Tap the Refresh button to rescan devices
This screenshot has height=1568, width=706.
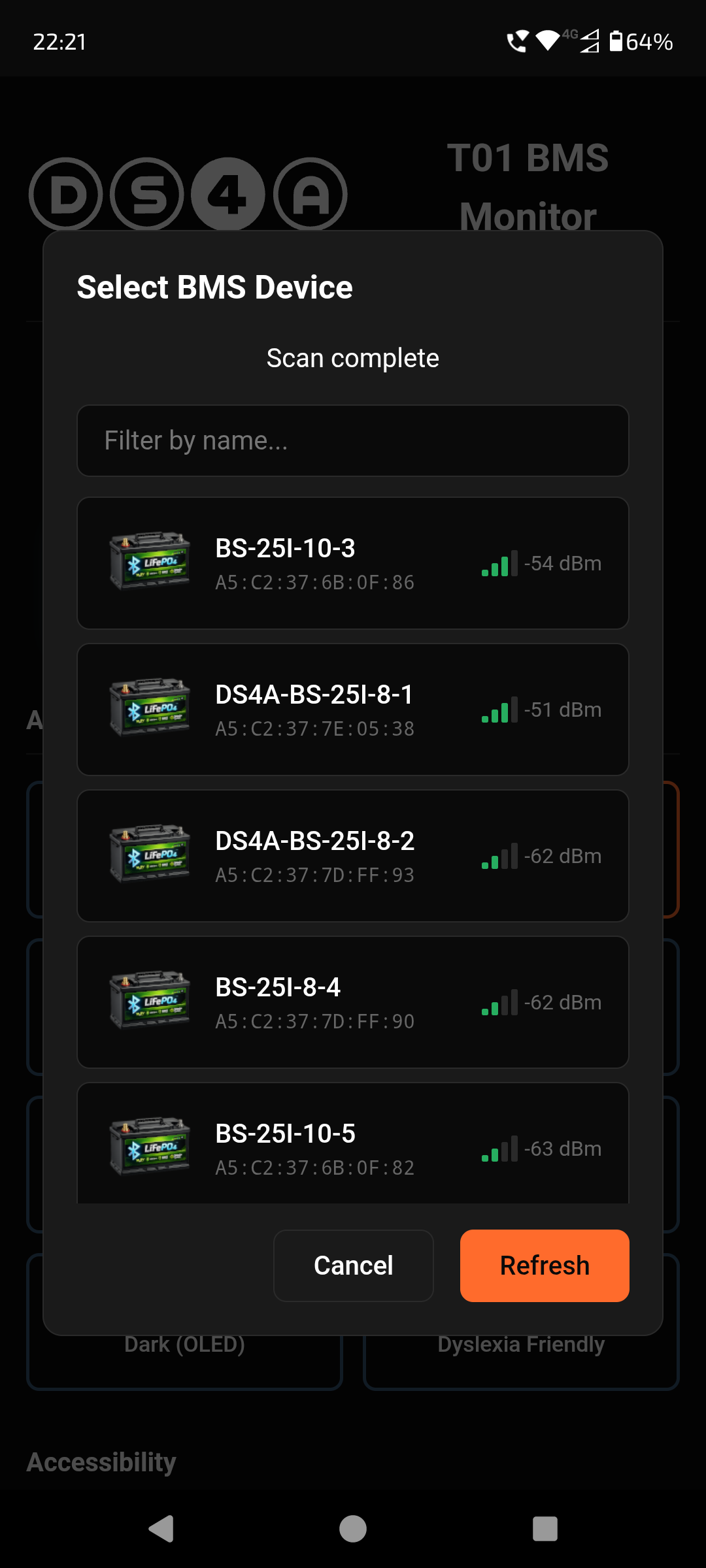pos(544,1265)
